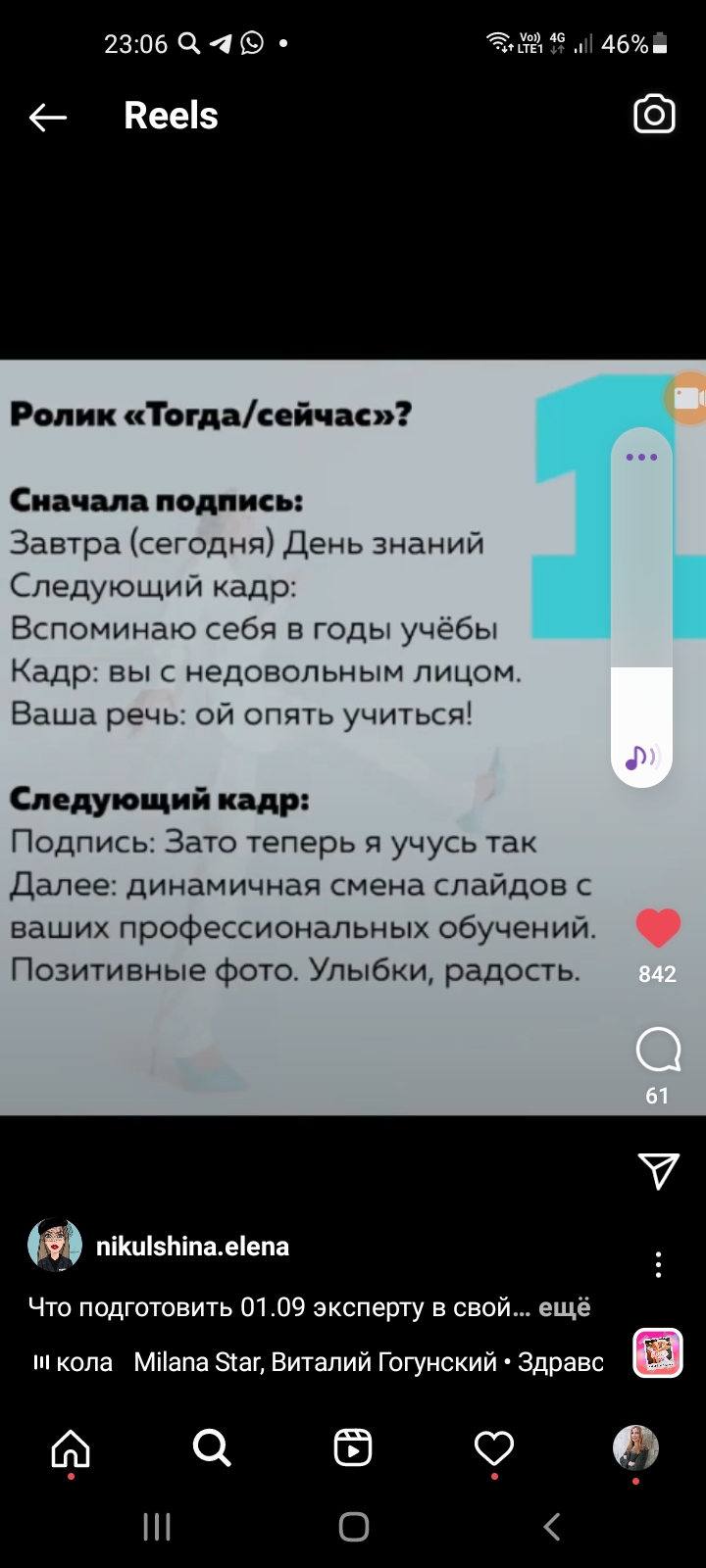Open the recent apps view

click(x=157, y=1526)
